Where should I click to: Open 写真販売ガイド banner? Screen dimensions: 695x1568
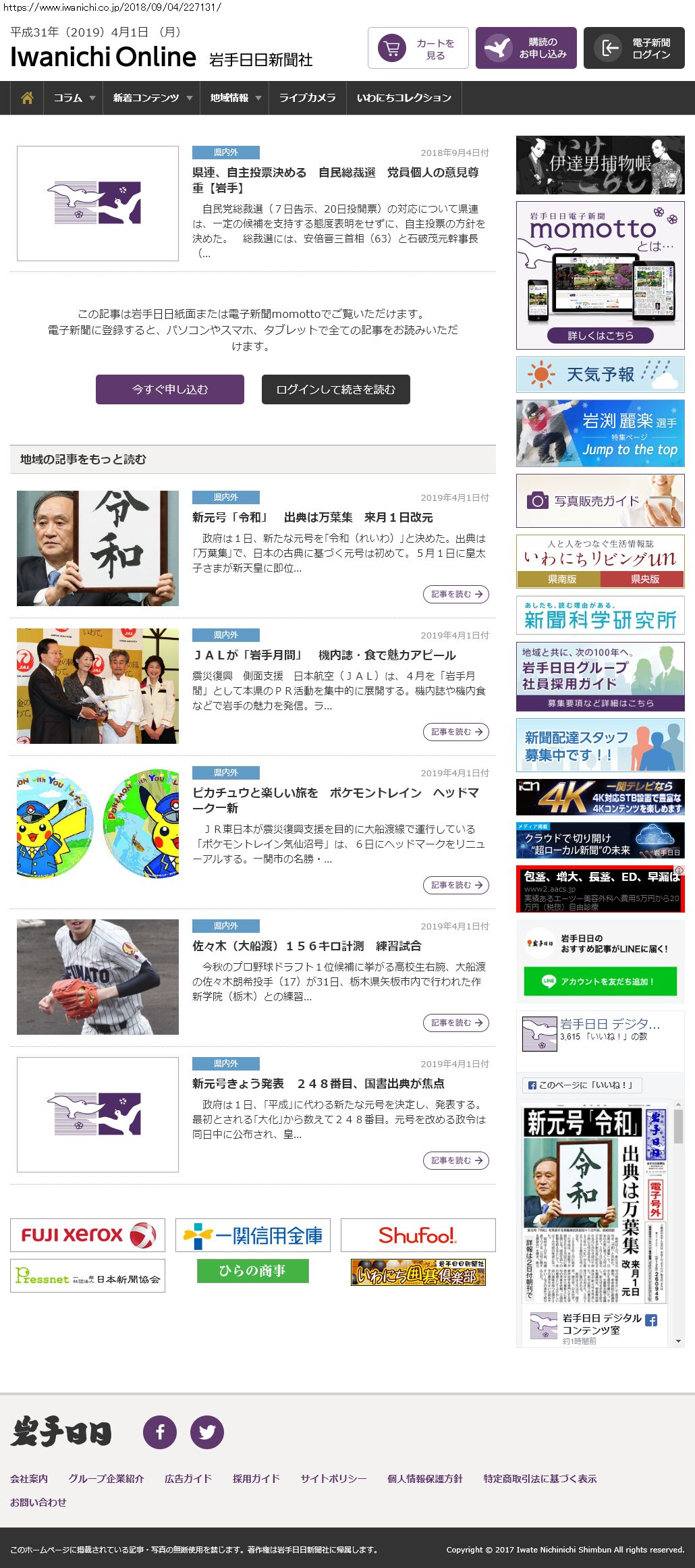pyautogui.click(x=600, y=501)
